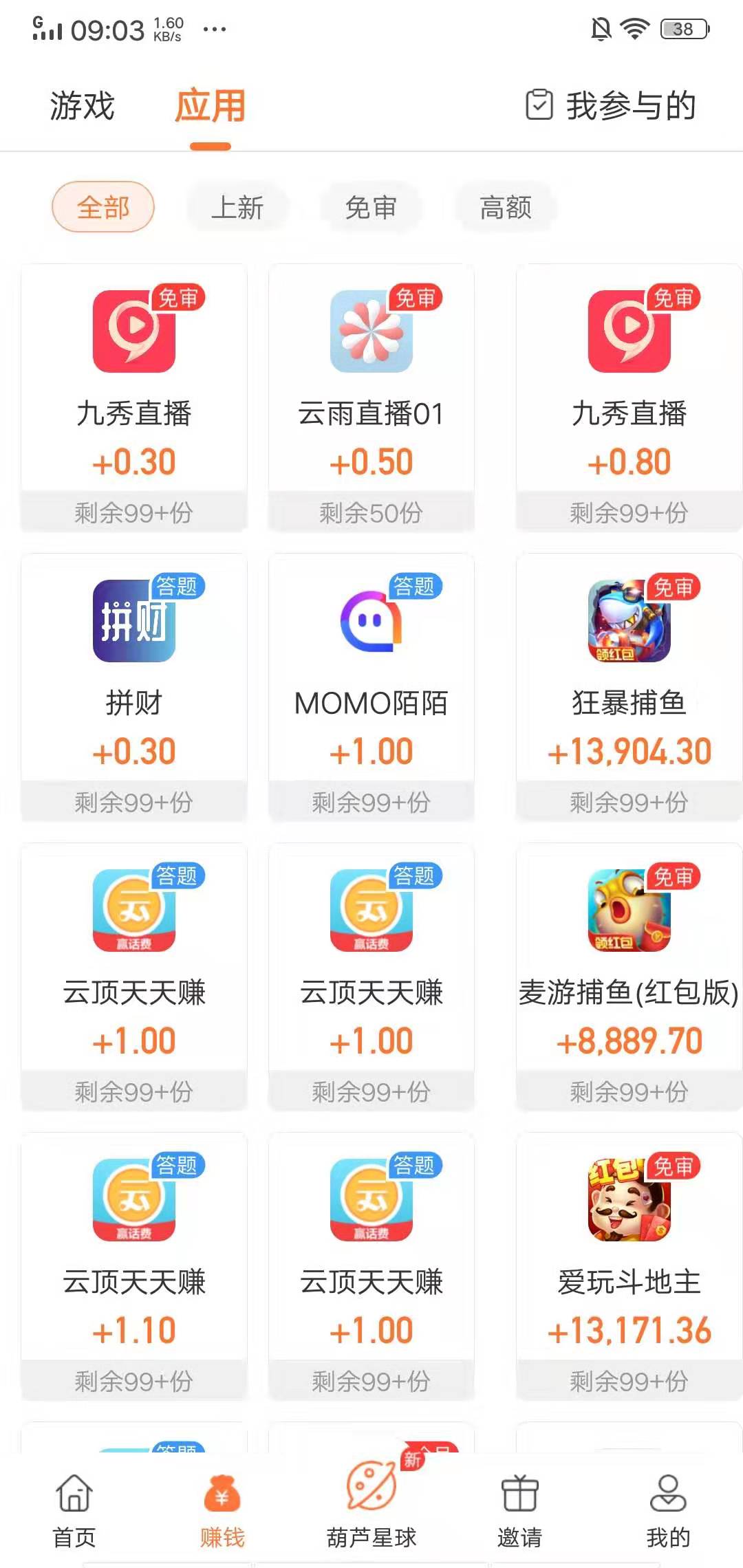The height and width of the screenshot is (1568, 743).
Task: Enable the 免审 filter
Action: [x=370, y=208]
